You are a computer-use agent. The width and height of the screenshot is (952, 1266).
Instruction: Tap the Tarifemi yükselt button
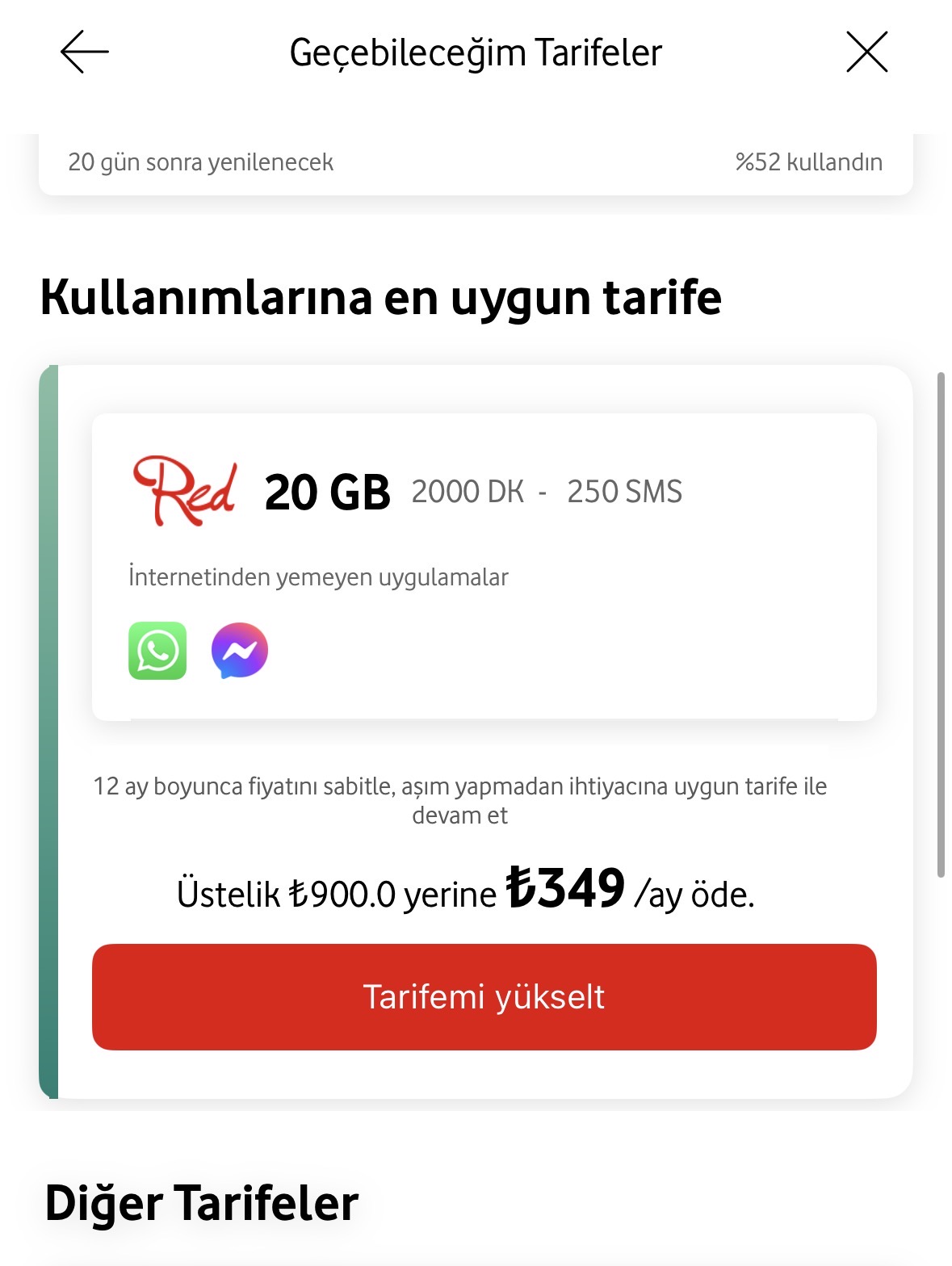[x=484, y=996]
